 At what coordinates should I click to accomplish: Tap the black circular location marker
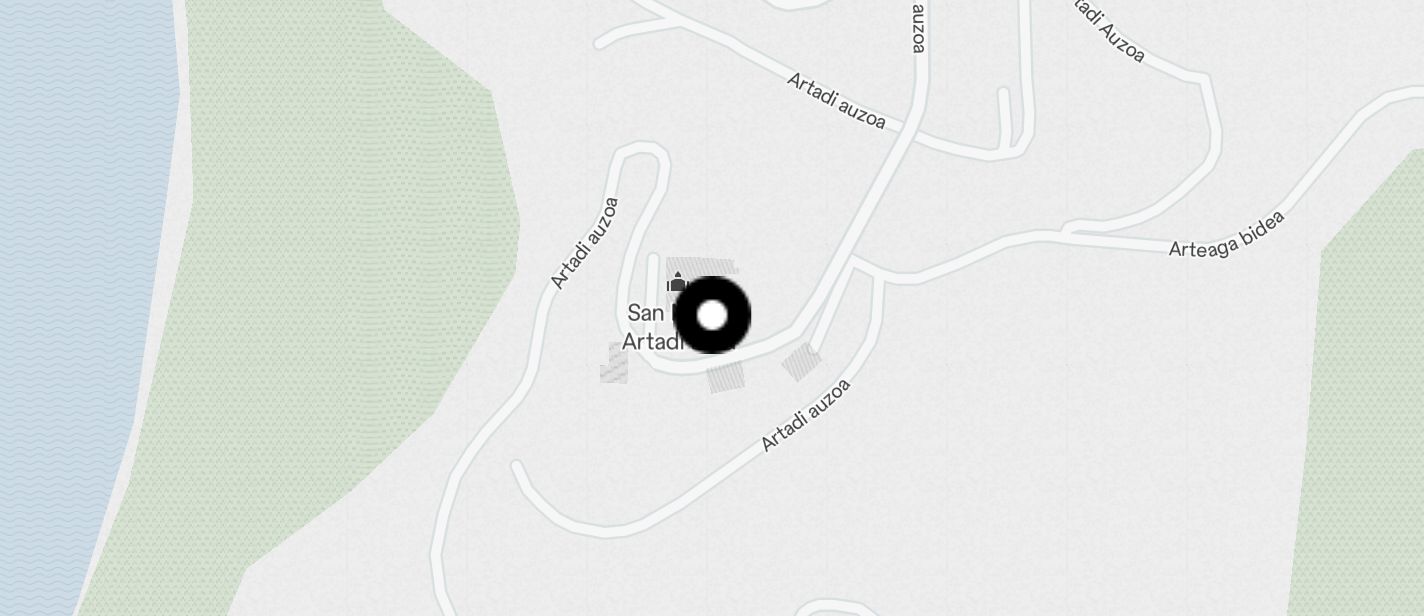pos(712,315)
